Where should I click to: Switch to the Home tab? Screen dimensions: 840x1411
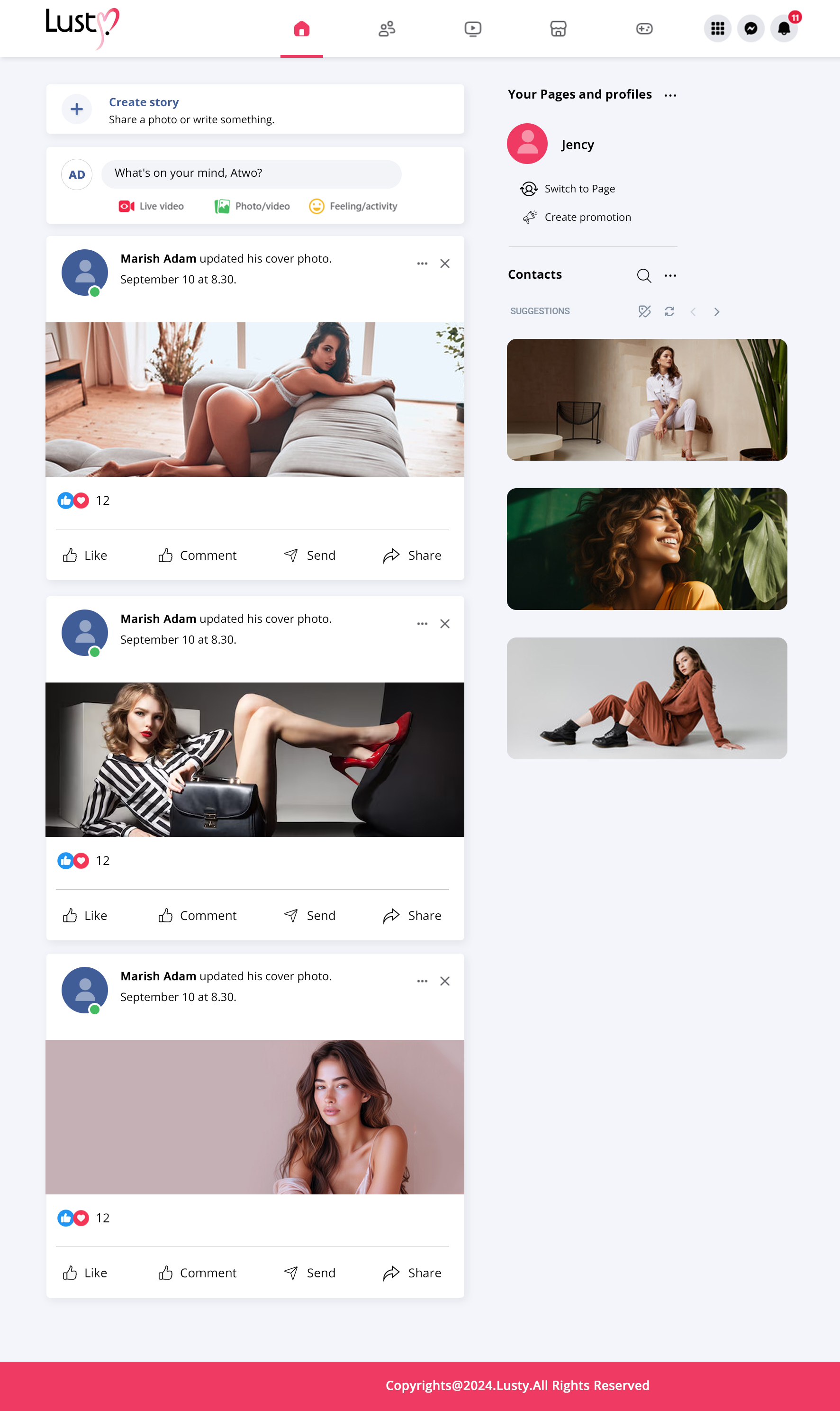click(x=302, y=28)
